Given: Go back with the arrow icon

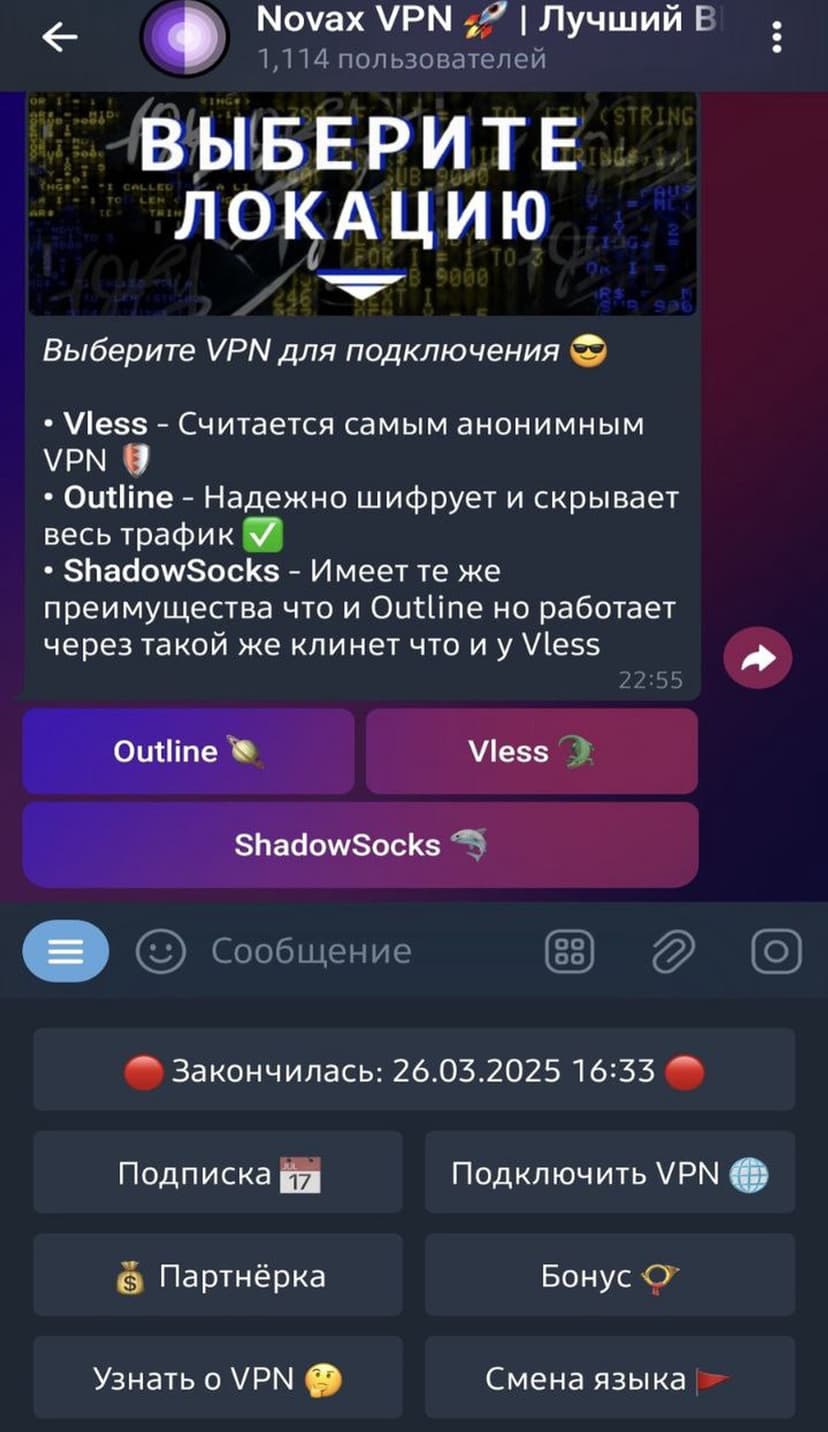Looking at the screenshot, I should coord(60,38).
